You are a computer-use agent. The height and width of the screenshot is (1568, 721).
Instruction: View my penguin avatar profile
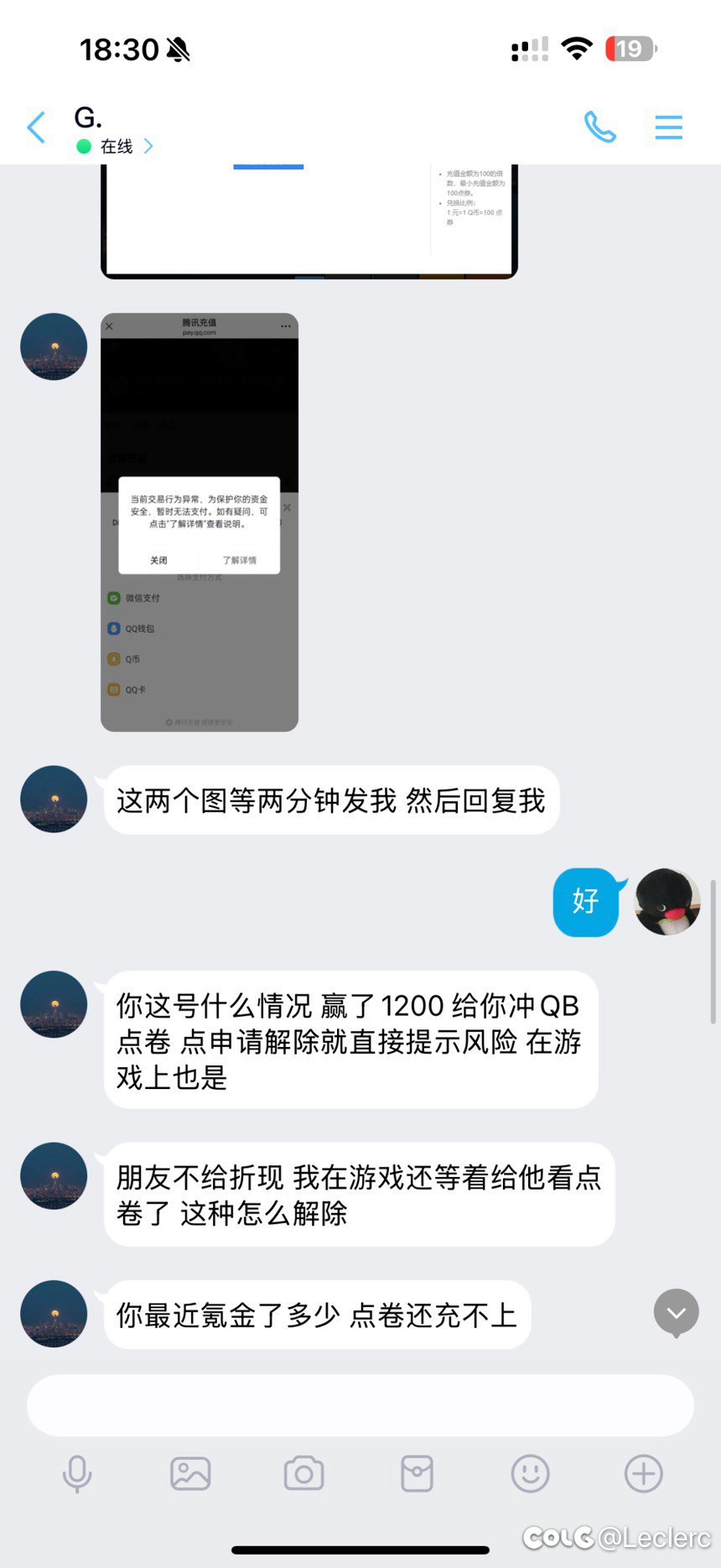click(667, 902)
